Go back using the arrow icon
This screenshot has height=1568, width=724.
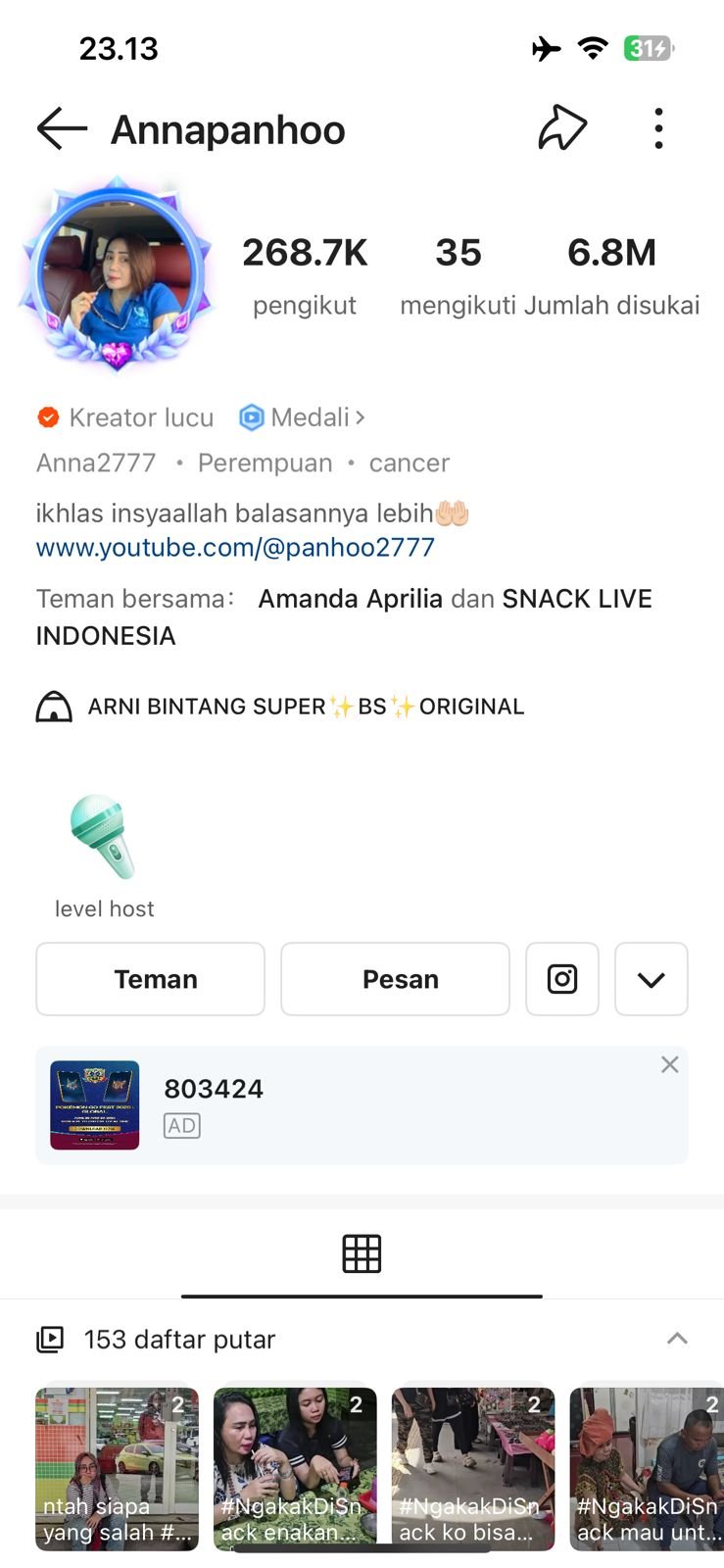(62, 129)
